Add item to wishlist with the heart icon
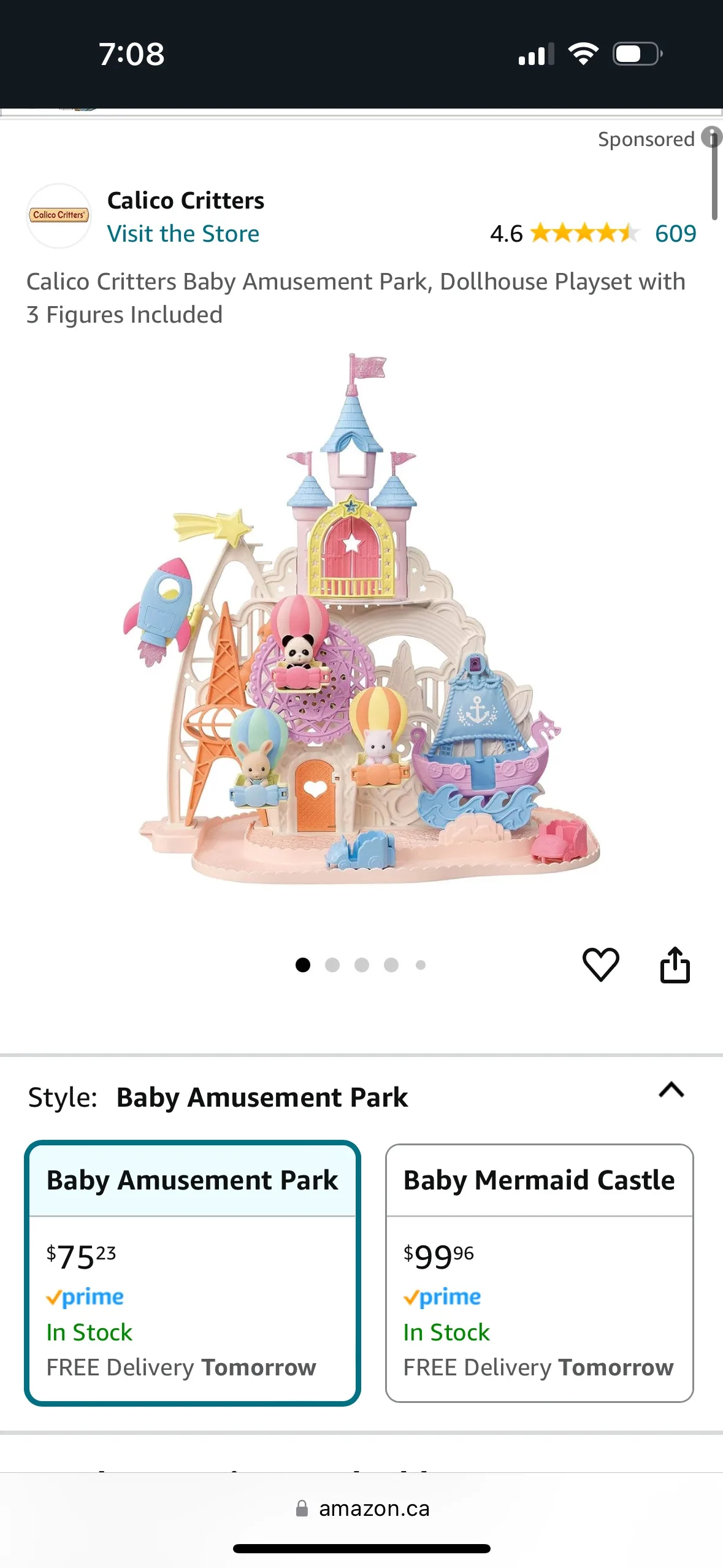Viewport: 723px width, 1568px height. (x=602, y=965)
